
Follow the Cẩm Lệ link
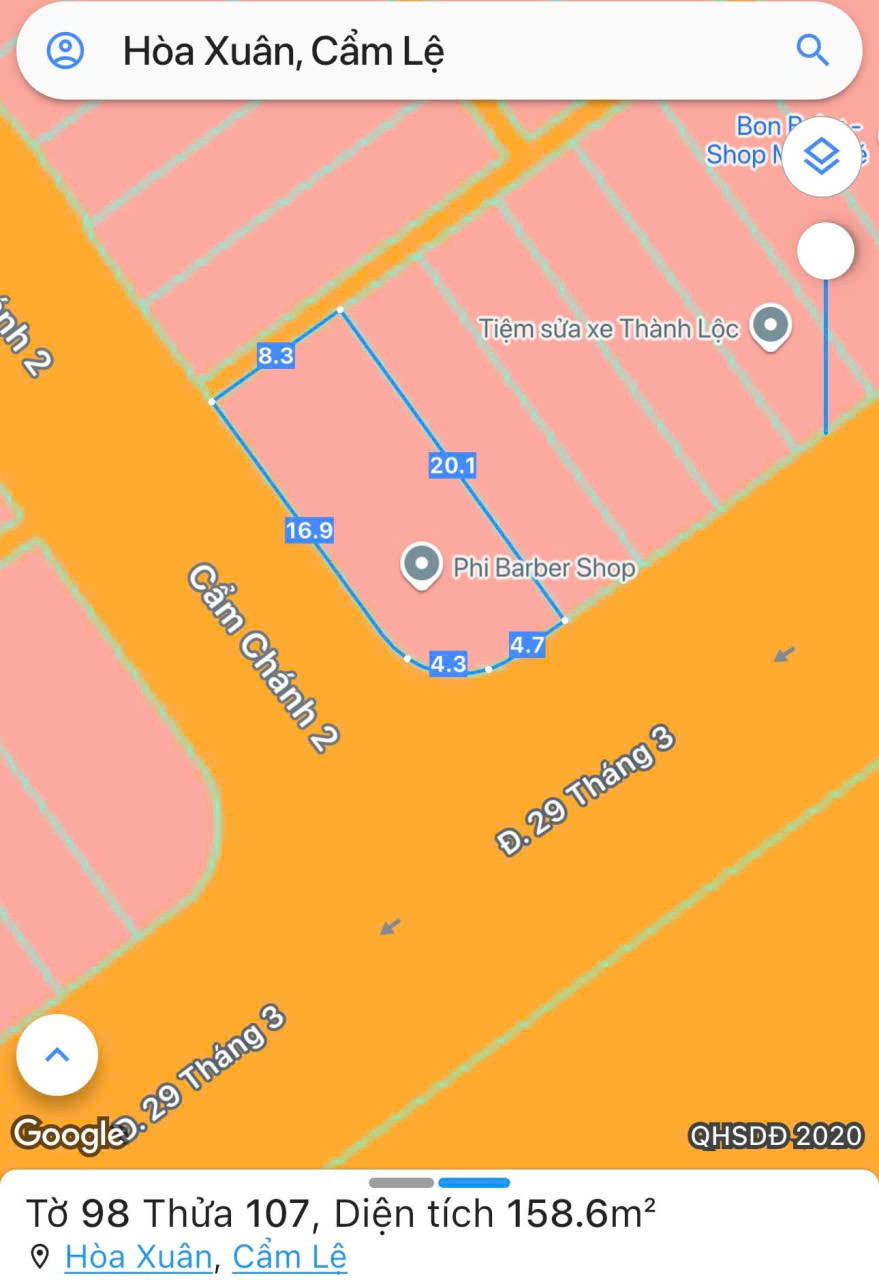pyautogui.click(x=289, y=1256)
